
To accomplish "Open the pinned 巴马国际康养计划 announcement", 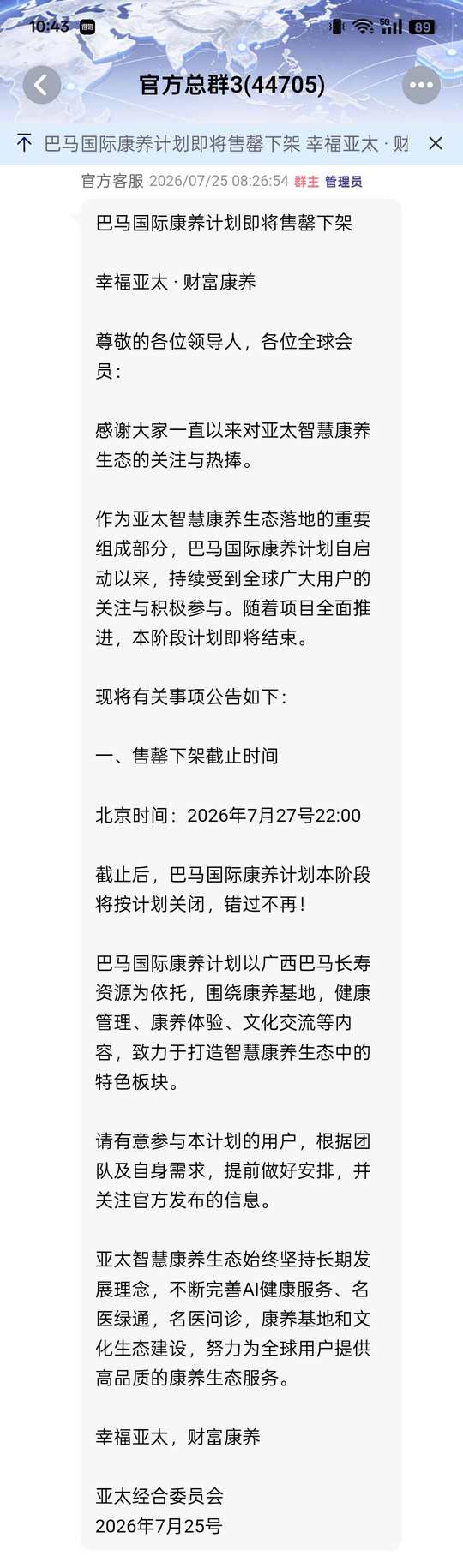I will [226, 144].
